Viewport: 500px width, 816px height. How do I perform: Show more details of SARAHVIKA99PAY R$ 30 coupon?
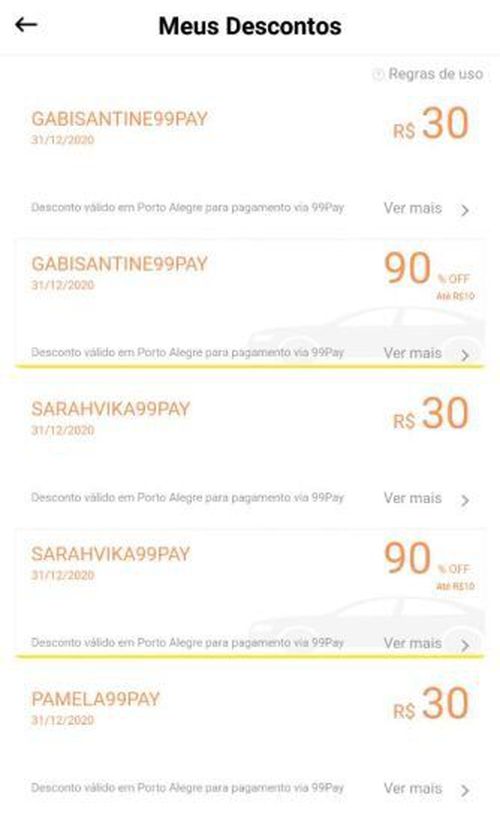[427, 499]
